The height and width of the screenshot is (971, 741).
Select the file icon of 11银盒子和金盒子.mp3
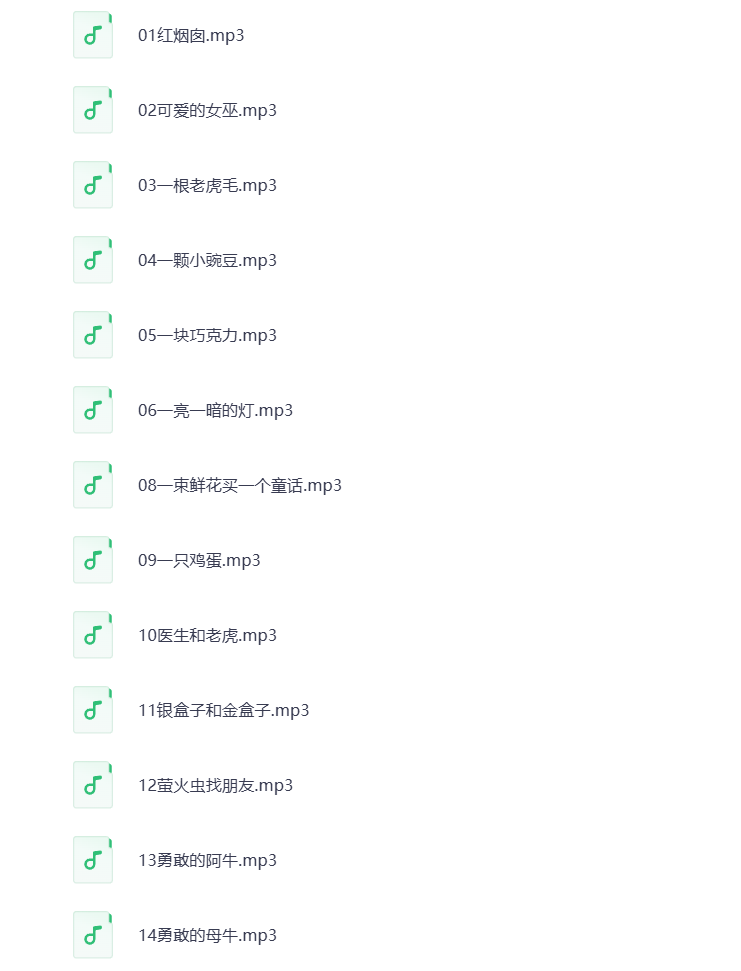93,710
